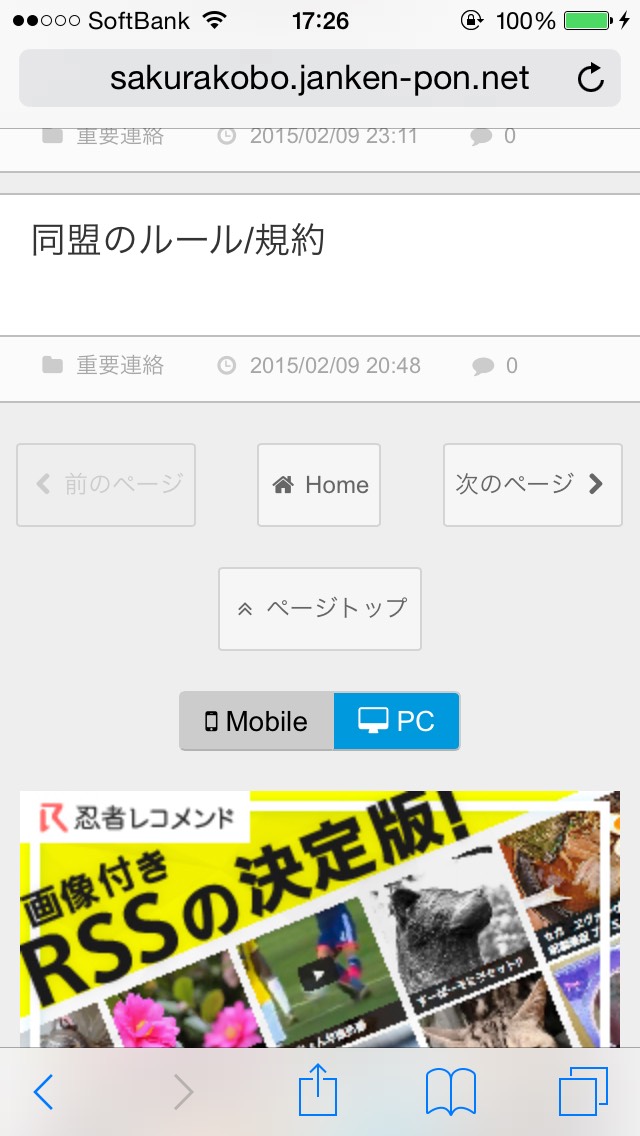Reload the page in Safari
The image size is (640, 1136).
click(591, 78)
